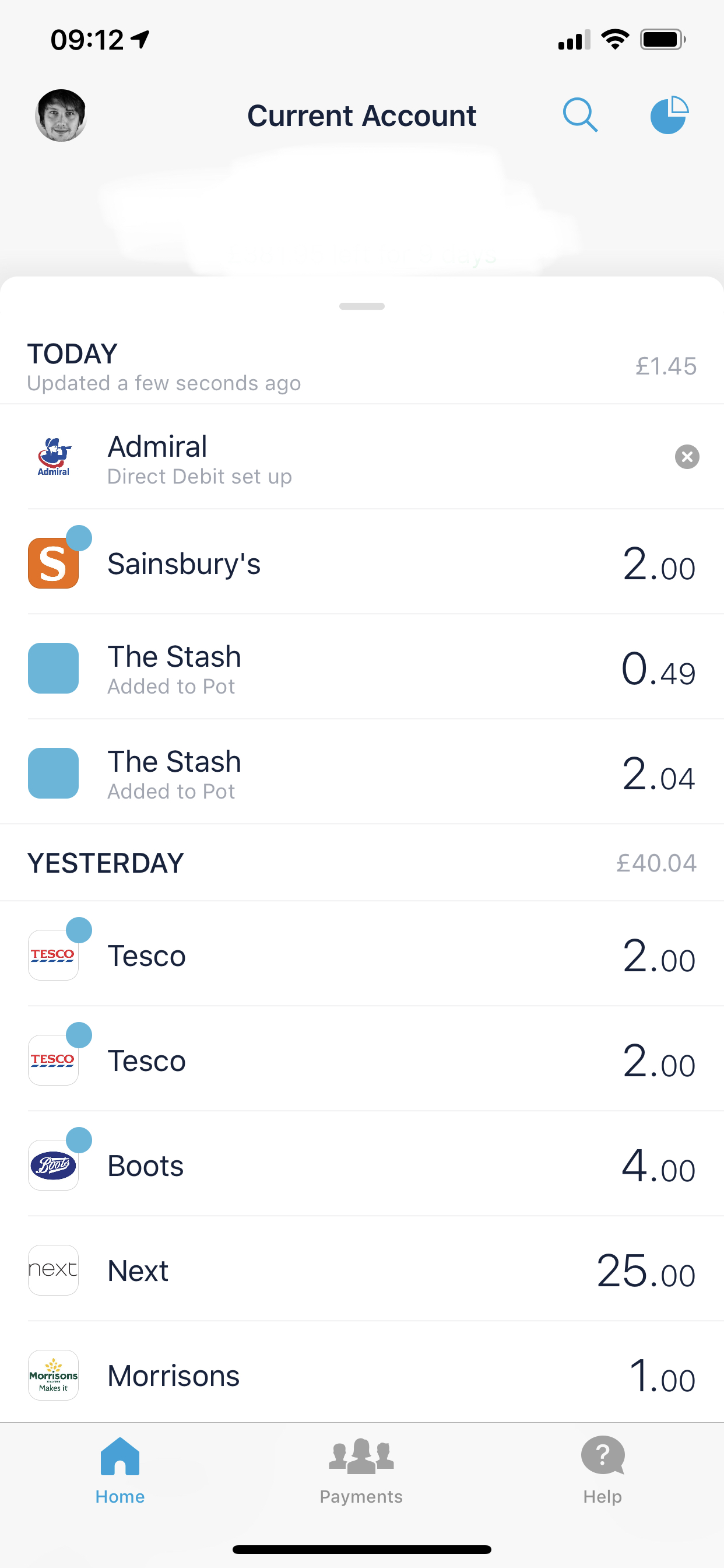Open the Morrisons transaction
Screen dimensions: 724x1568
(x=362, y=1374)
